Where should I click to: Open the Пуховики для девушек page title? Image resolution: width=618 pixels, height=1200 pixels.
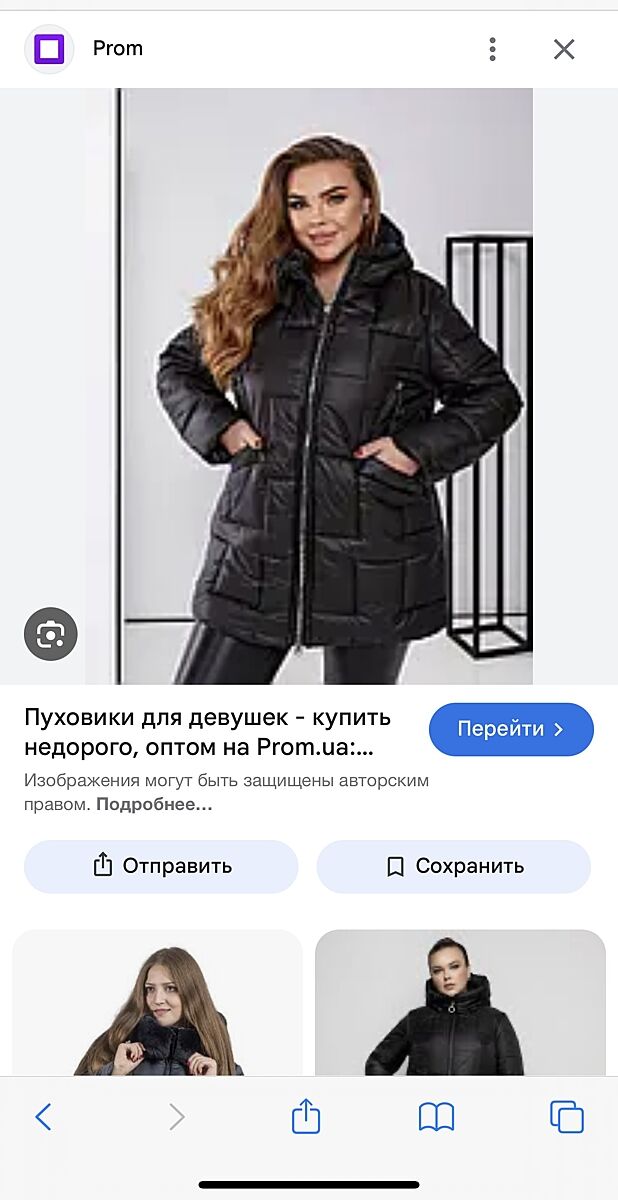click(207, 732)
